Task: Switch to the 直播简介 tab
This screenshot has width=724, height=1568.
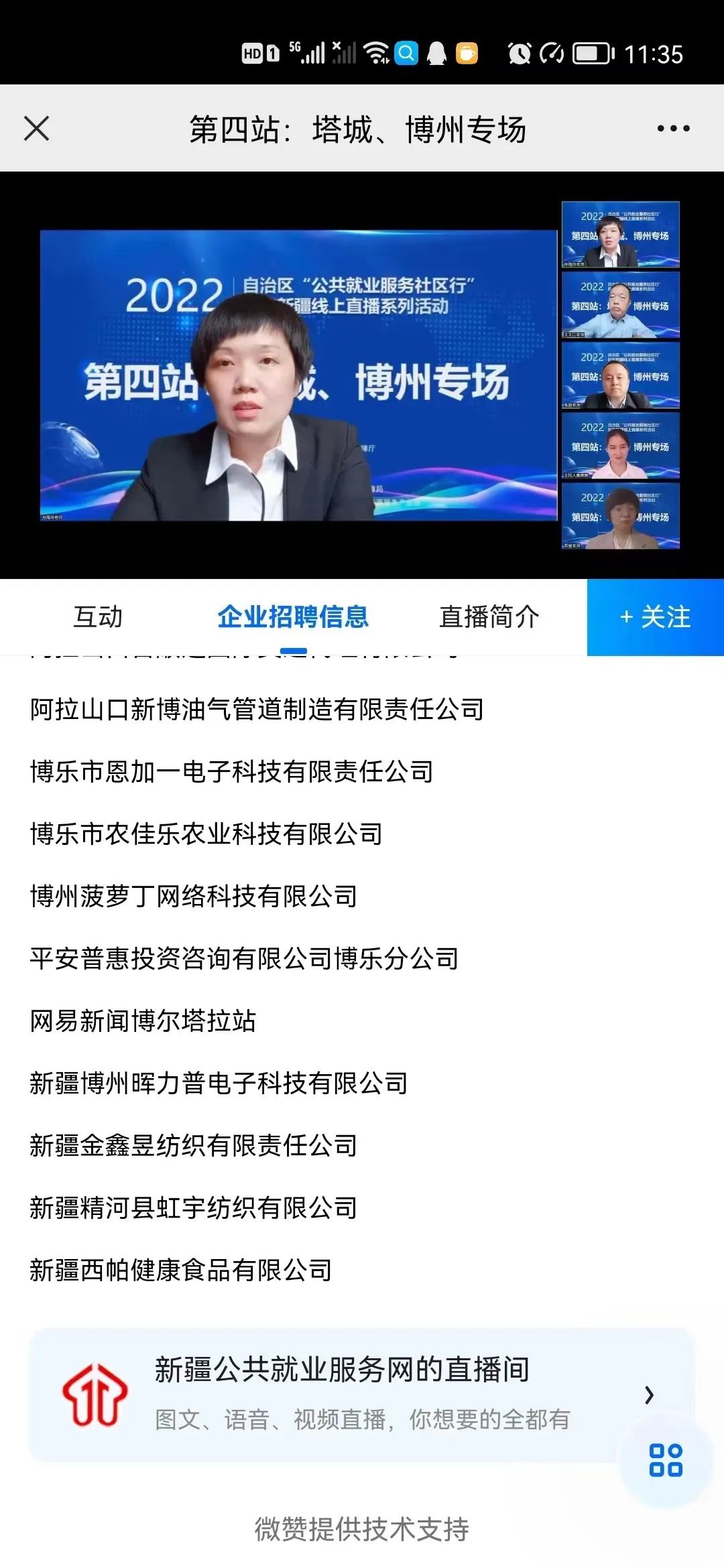Action: pyautogui.click(x=489, y=617)
